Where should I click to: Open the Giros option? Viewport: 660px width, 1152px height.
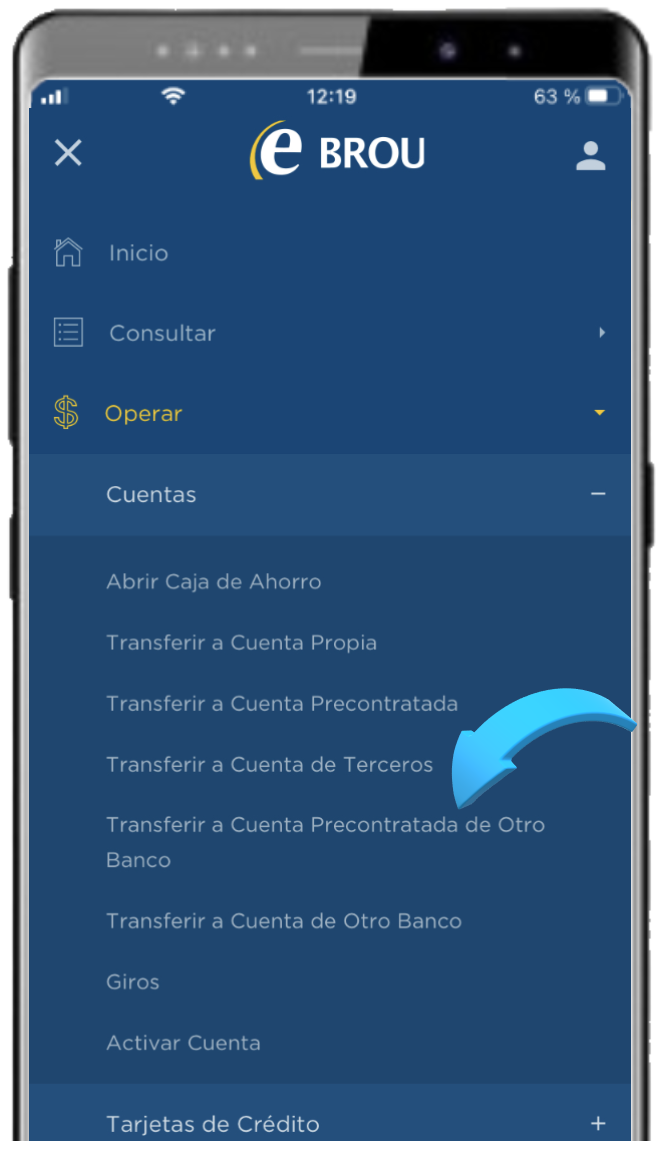[x=133, y=981]
